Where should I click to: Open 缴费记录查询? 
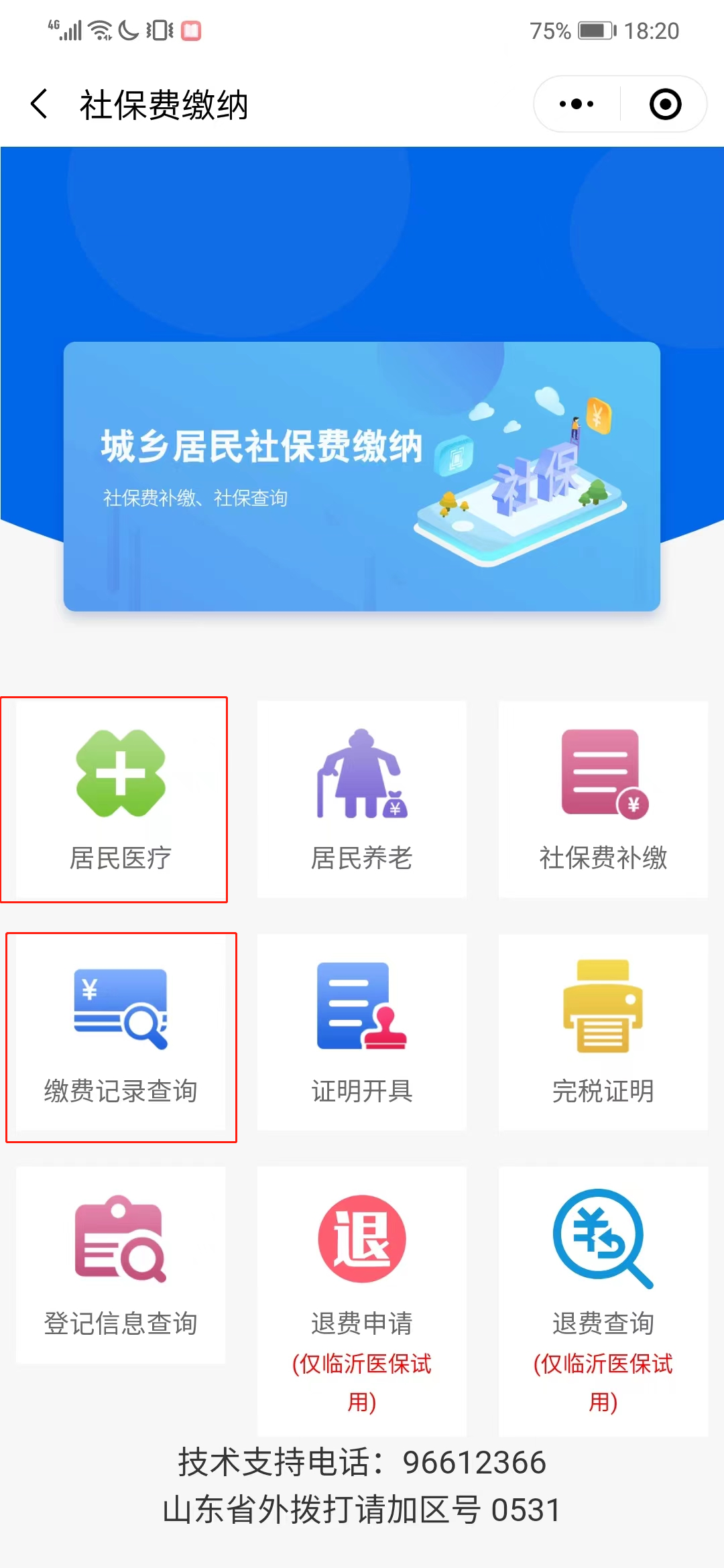pyautogui.click(x=121, y=1033)
